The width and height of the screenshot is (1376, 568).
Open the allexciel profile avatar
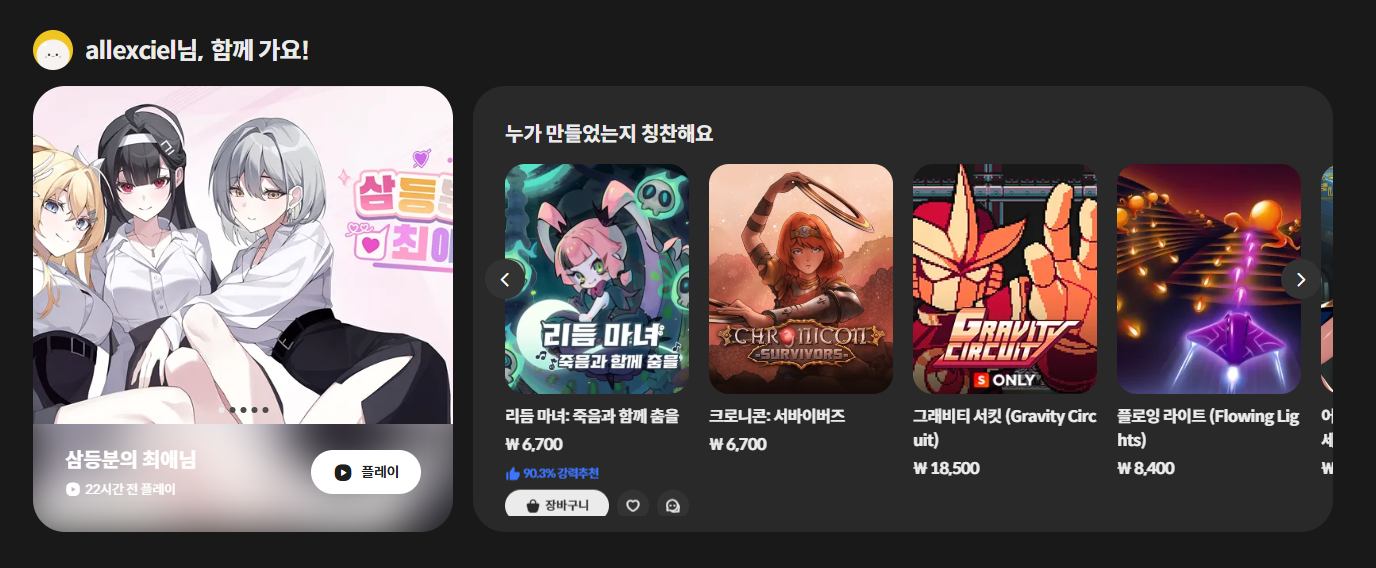coord(53,50)
